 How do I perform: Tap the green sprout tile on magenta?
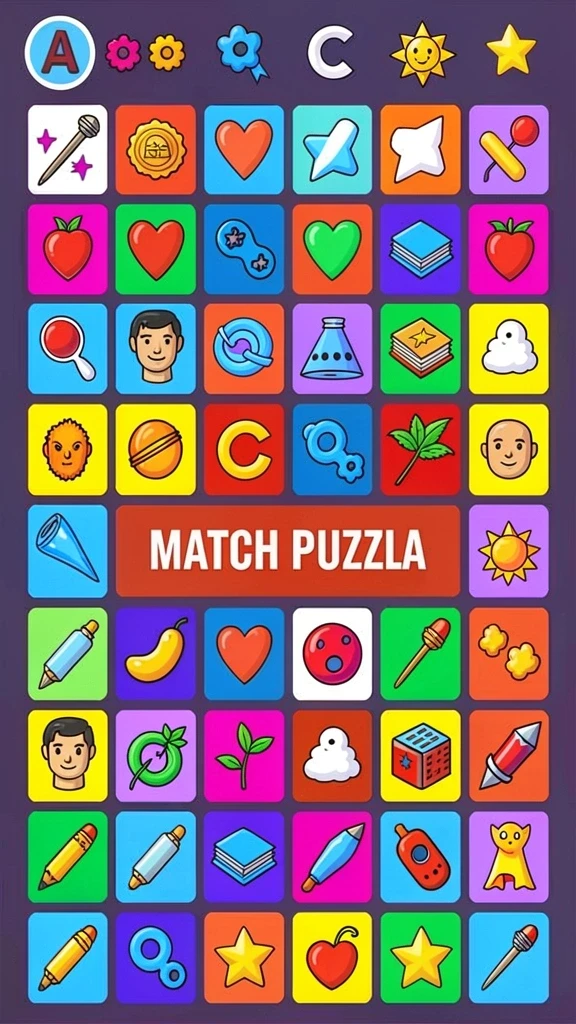(x=244, y=756)
